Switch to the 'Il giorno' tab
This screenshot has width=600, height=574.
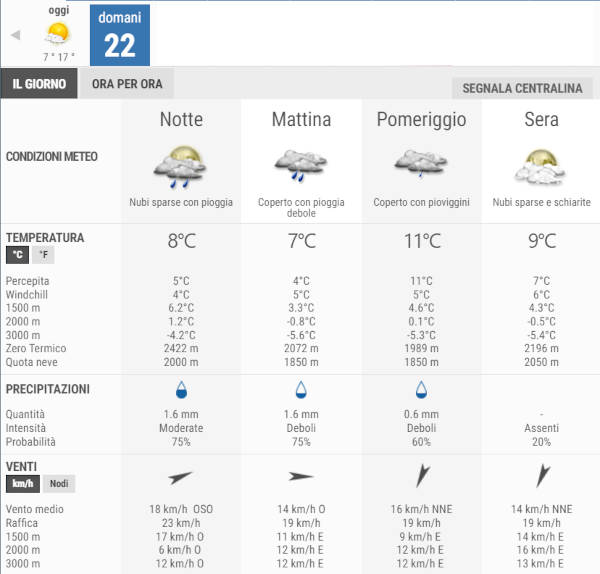pos(39,85)
